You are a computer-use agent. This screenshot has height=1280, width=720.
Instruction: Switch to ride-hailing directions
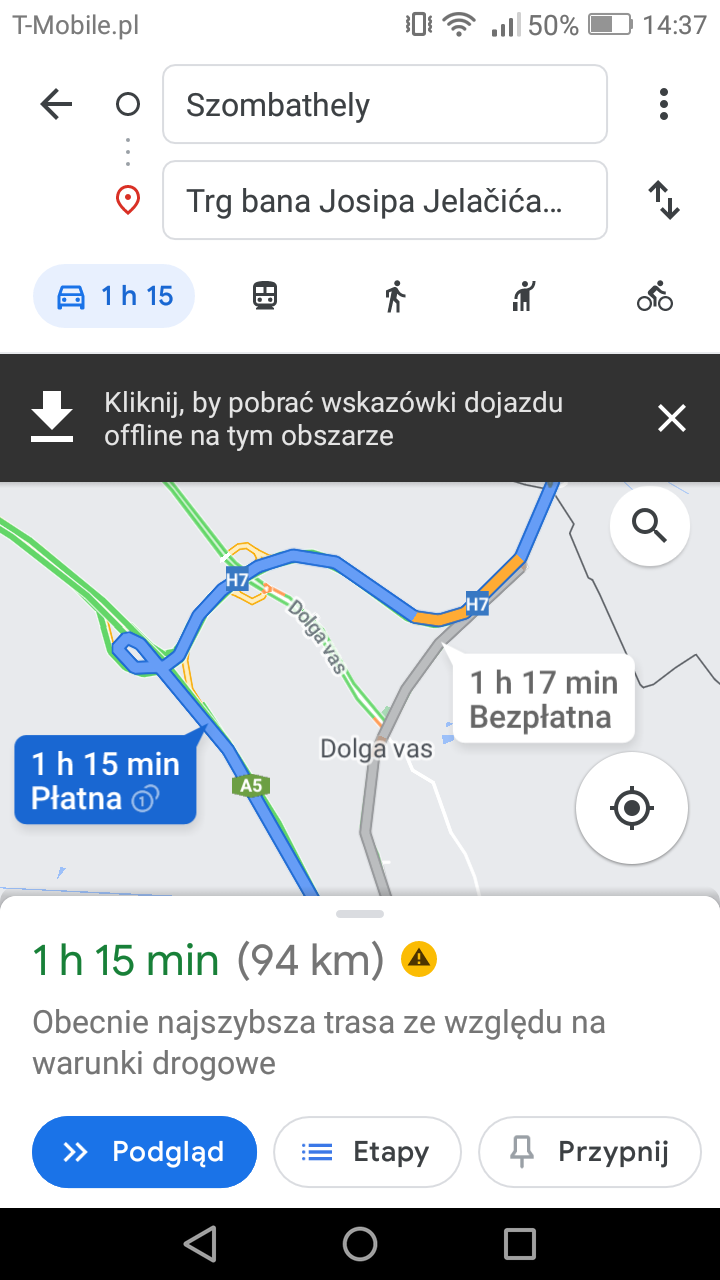(x=524, y=296)
